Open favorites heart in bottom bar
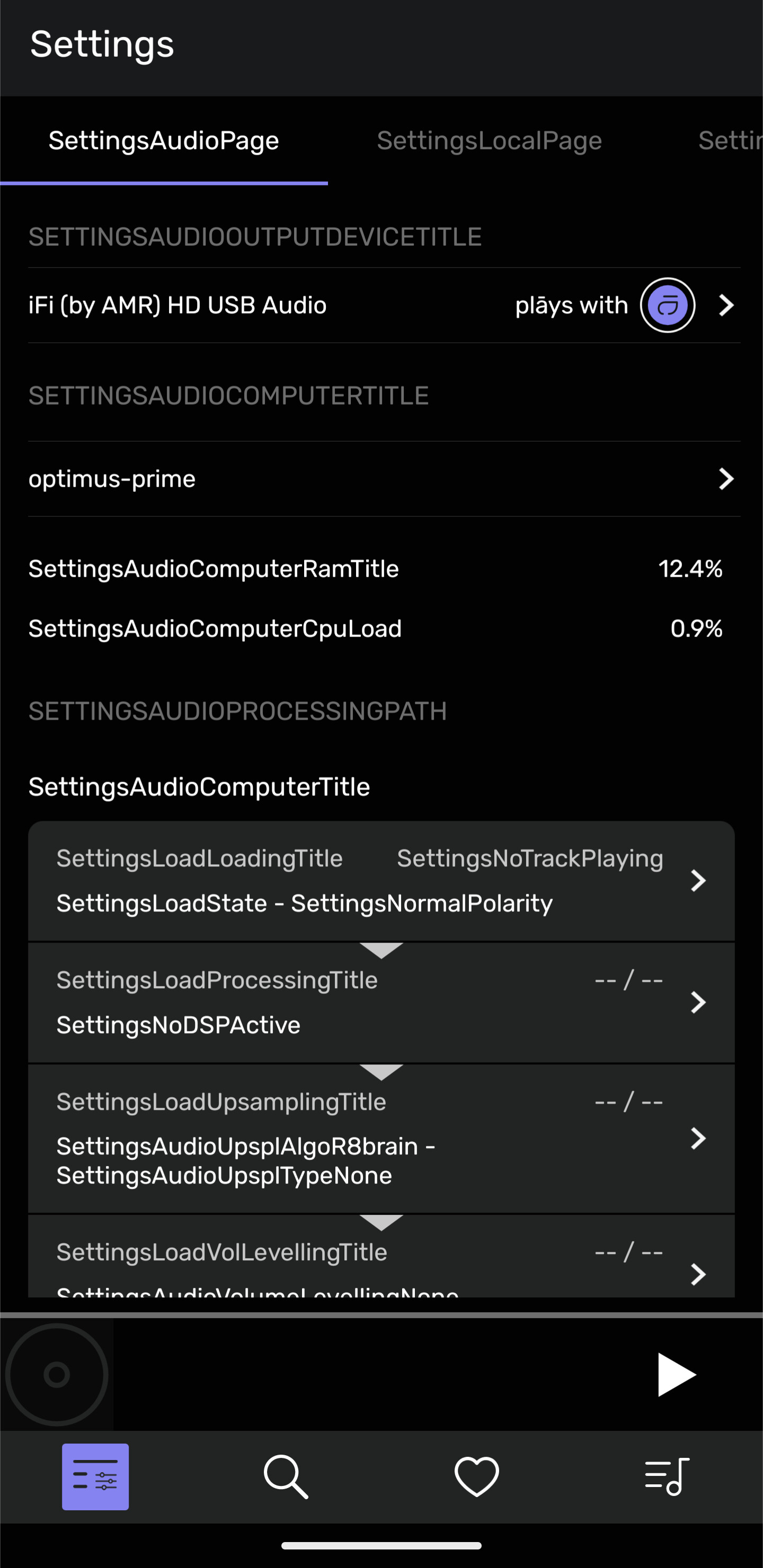This screenshot has height=1568, width=763. pos(477,1477)
